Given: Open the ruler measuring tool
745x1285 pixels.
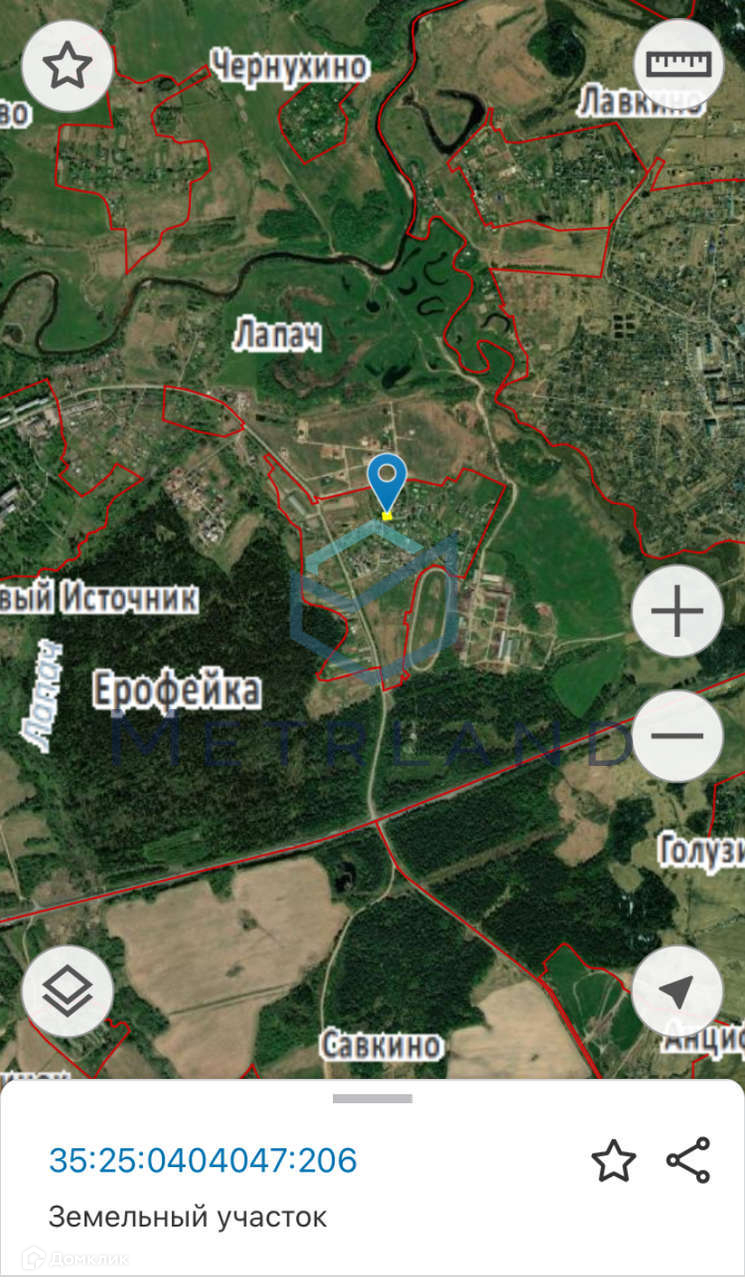Looking at the screenshot, I should 679,65.
